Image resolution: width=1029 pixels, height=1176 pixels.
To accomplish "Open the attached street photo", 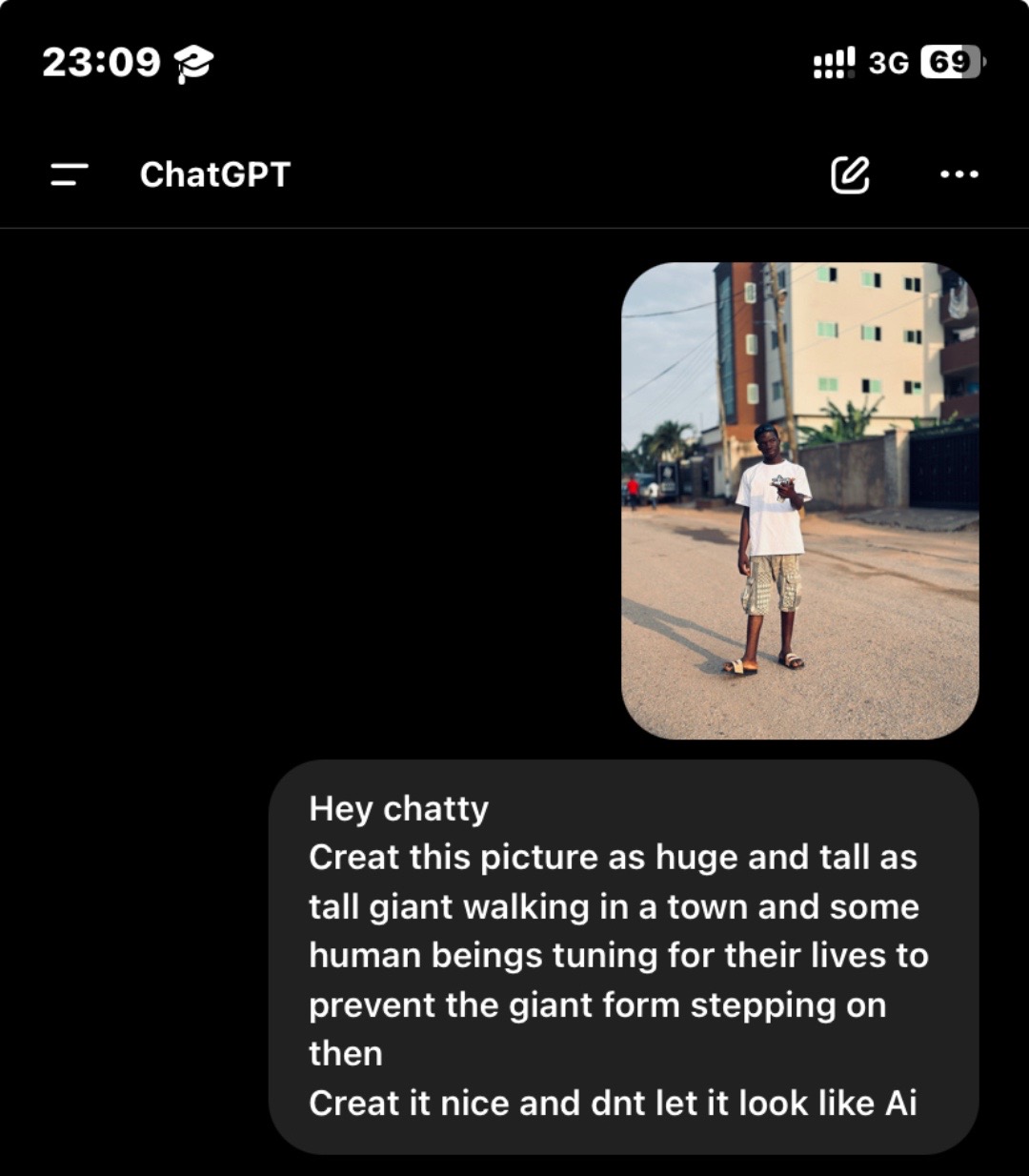I will tap(799, 500).
